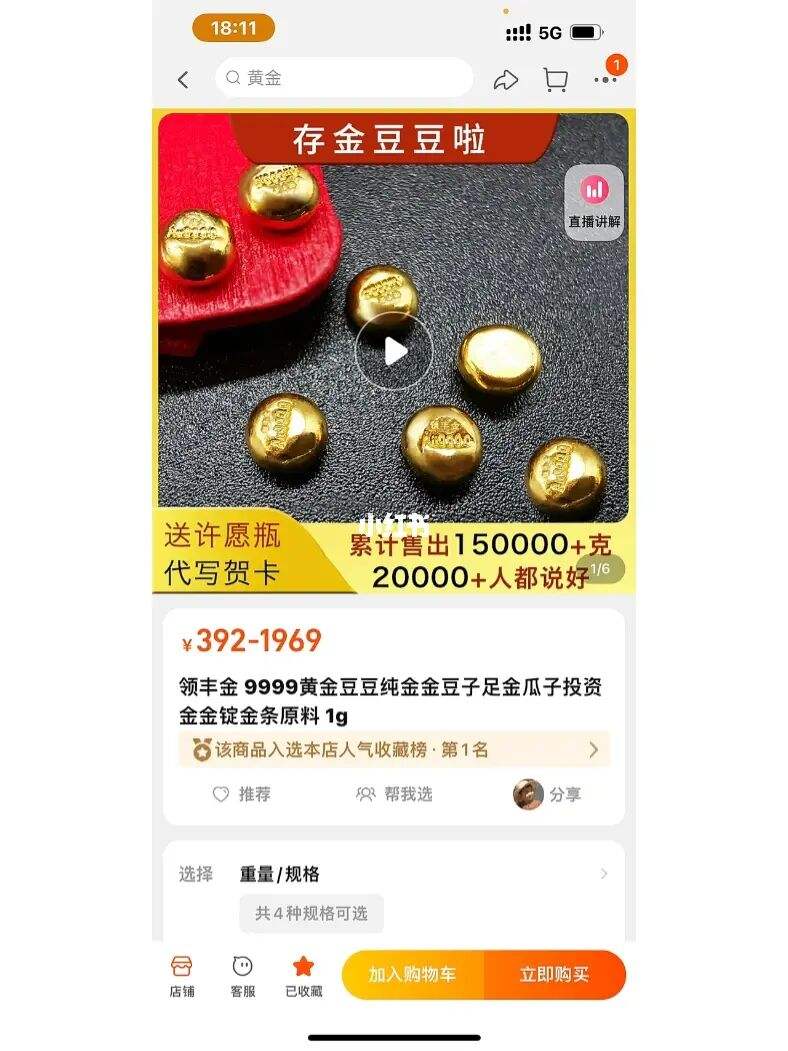
Task: Tap the 共4种规格可选 chip
Action: click(311, 913)
